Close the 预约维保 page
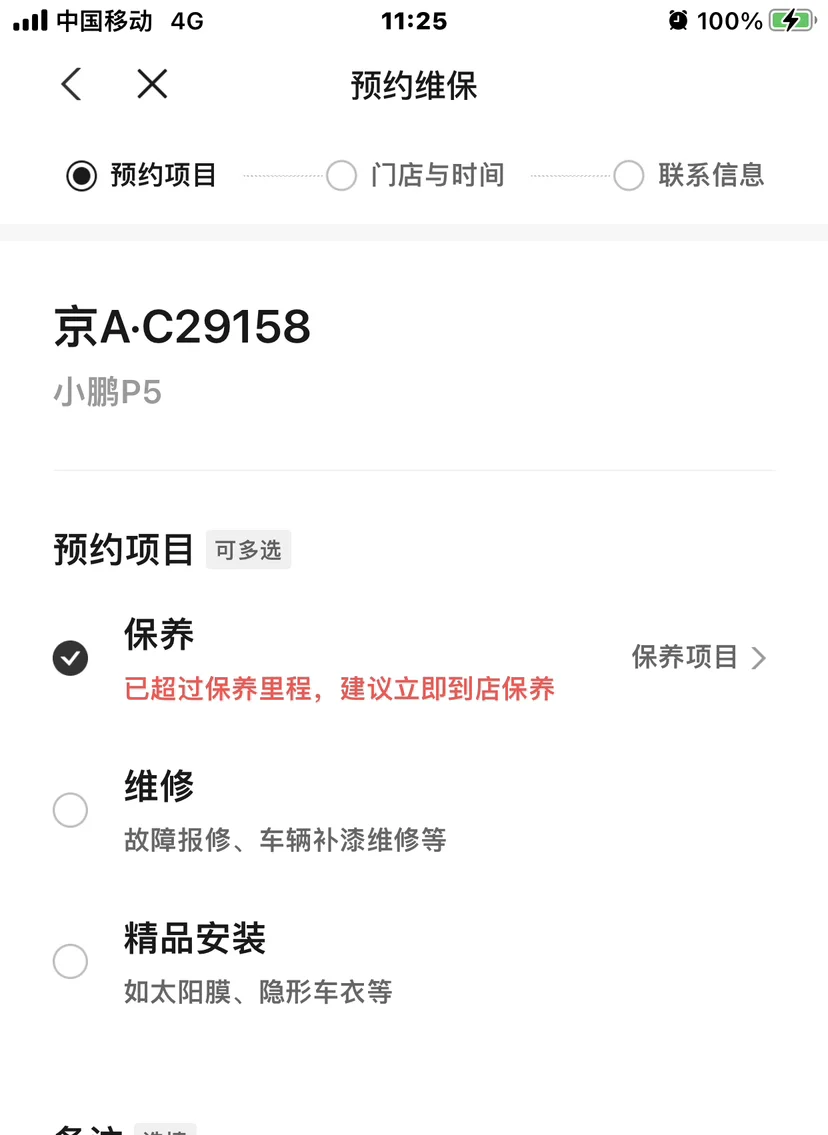This screenshot has width=828, height=1135. pyautogui.click(x=152, y=84)
